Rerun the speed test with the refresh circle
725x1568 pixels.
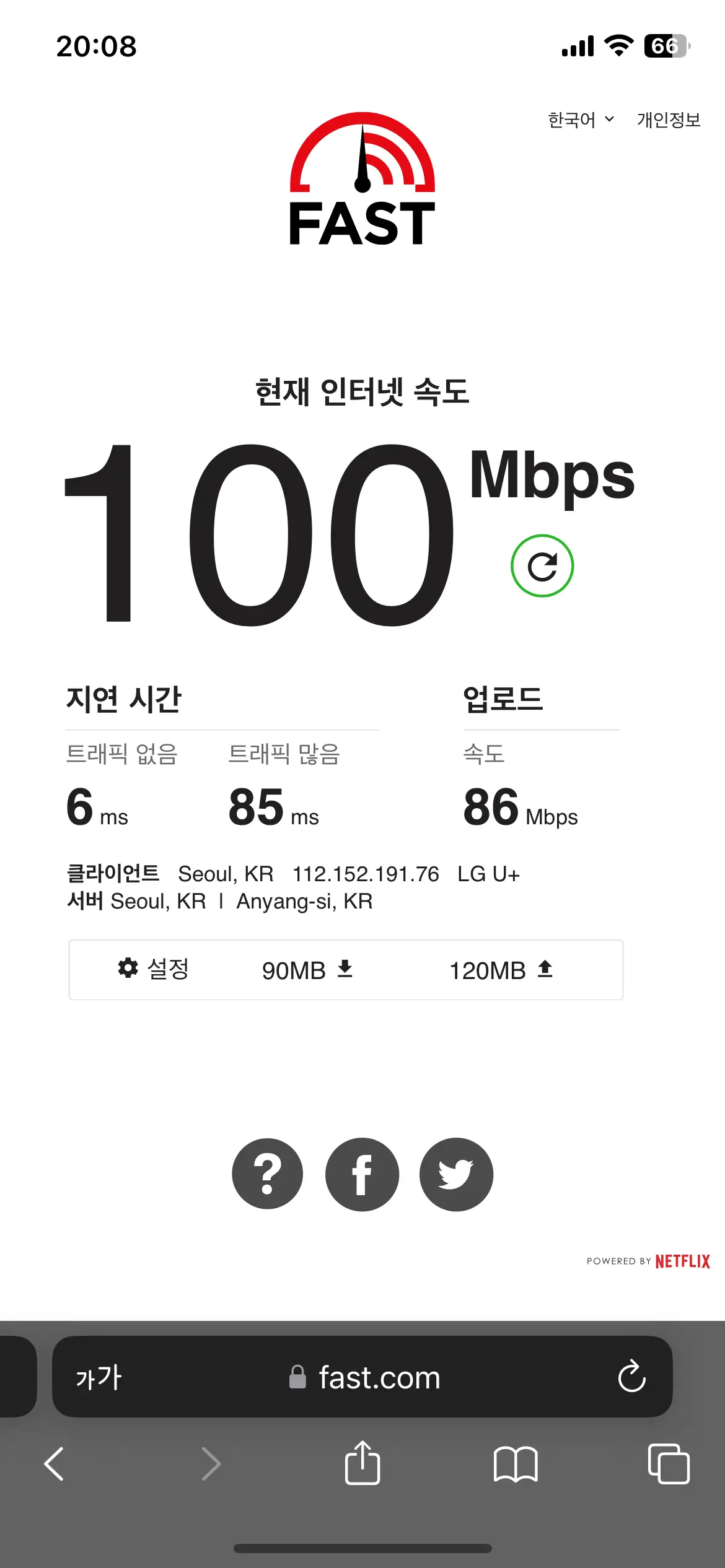pos(542,566)
